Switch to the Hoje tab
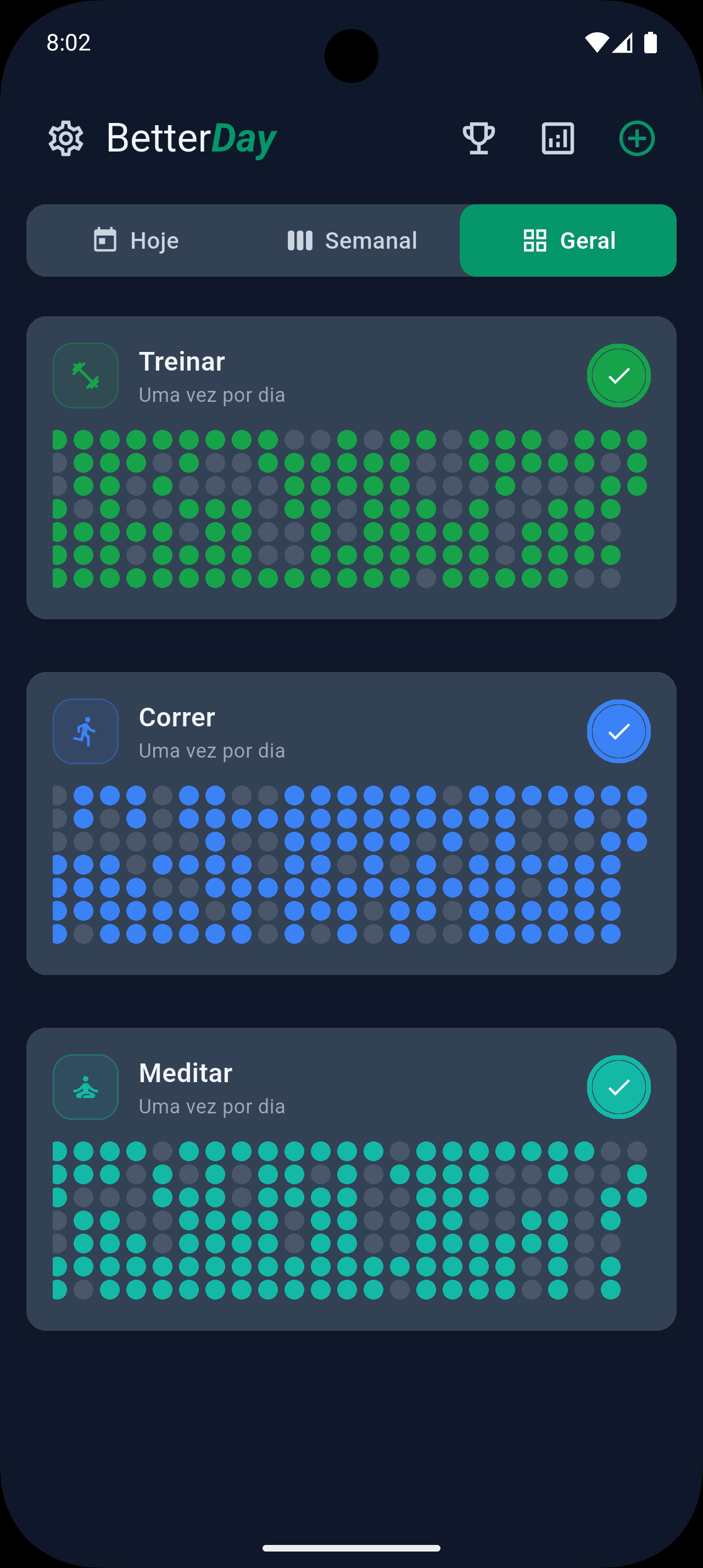This screenshot has height=1568, width=703. pos(136,240)
